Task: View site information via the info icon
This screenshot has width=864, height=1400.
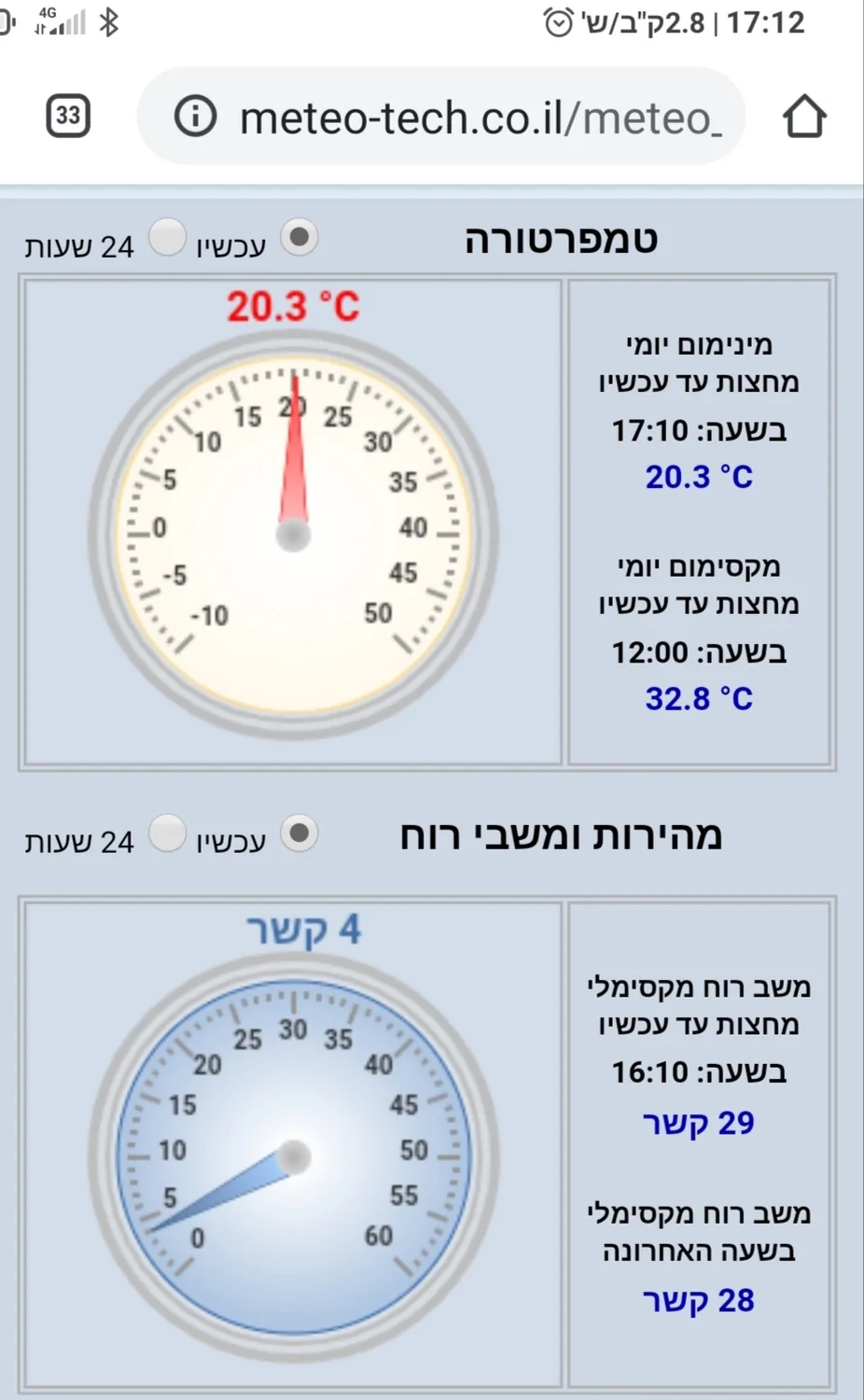Action: tap(195, 117)
